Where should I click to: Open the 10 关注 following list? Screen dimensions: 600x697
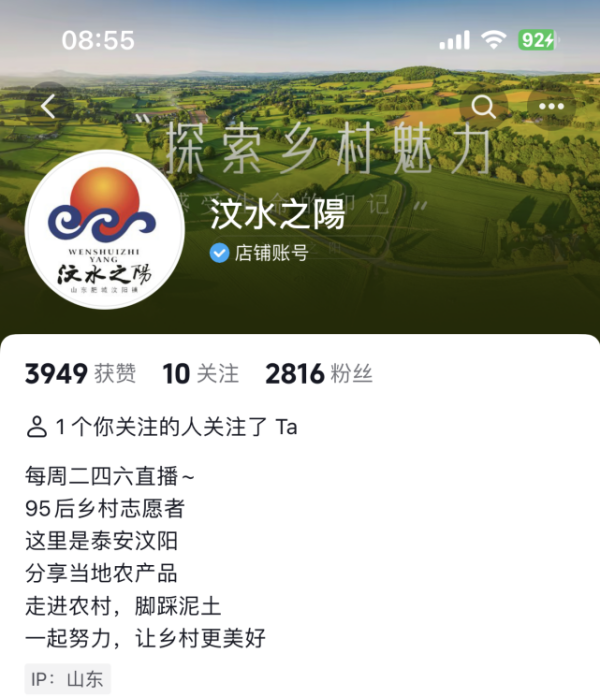[201, 374]
